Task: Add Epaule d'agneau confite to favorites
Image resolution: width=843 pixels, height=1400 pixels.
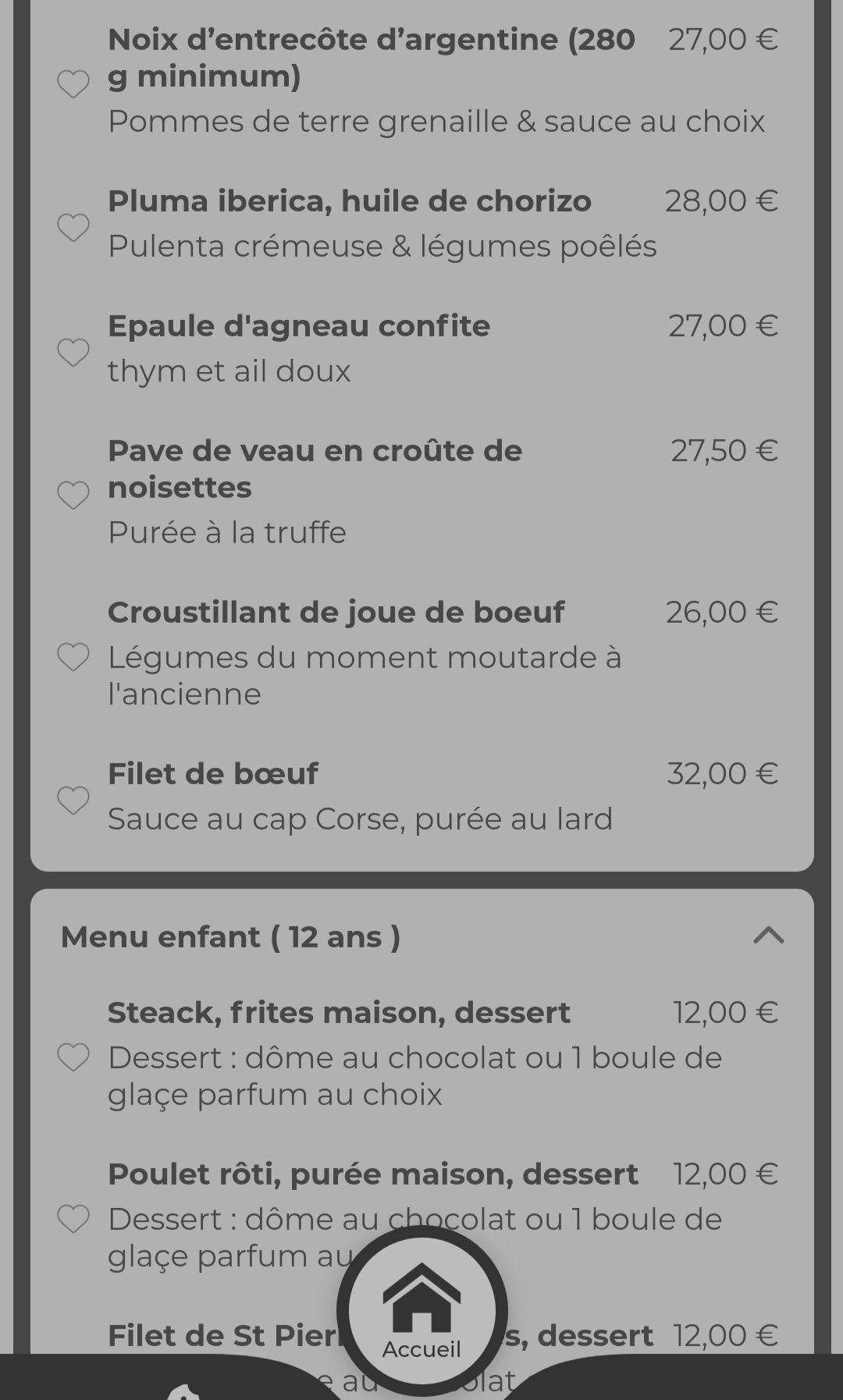Action: (x=73, y=352)
